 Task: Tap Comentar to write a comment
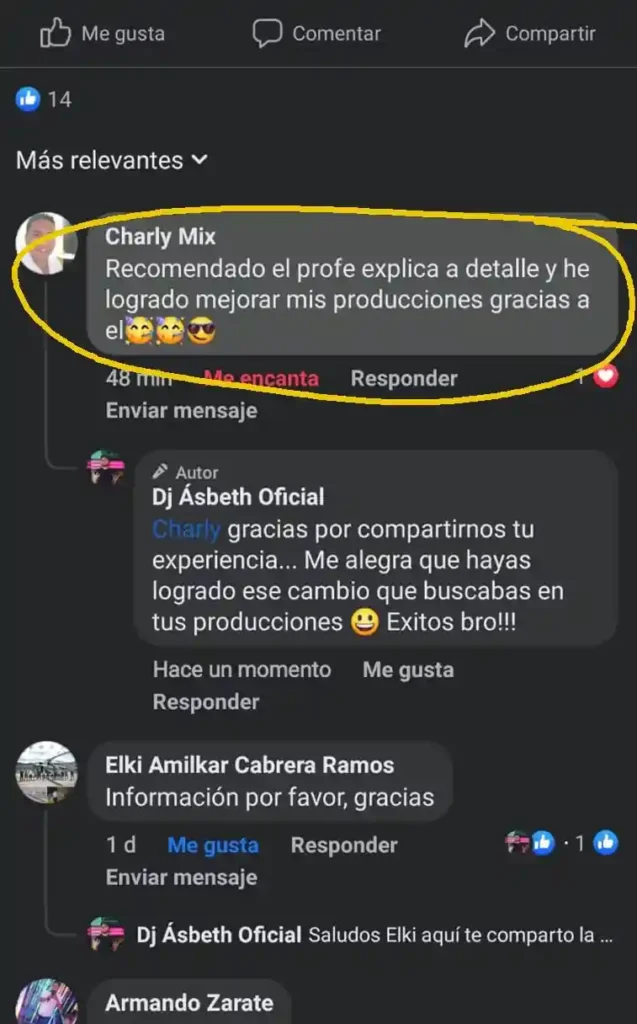click(x=316, y=34)
